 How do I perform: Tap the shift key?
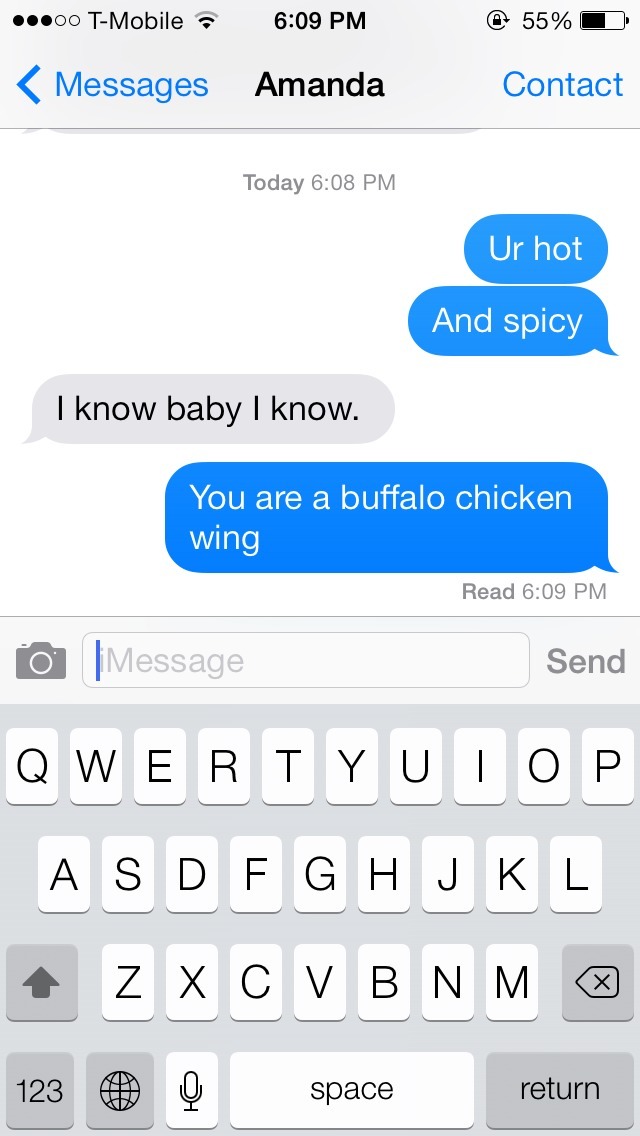click(x=41, y=983)
